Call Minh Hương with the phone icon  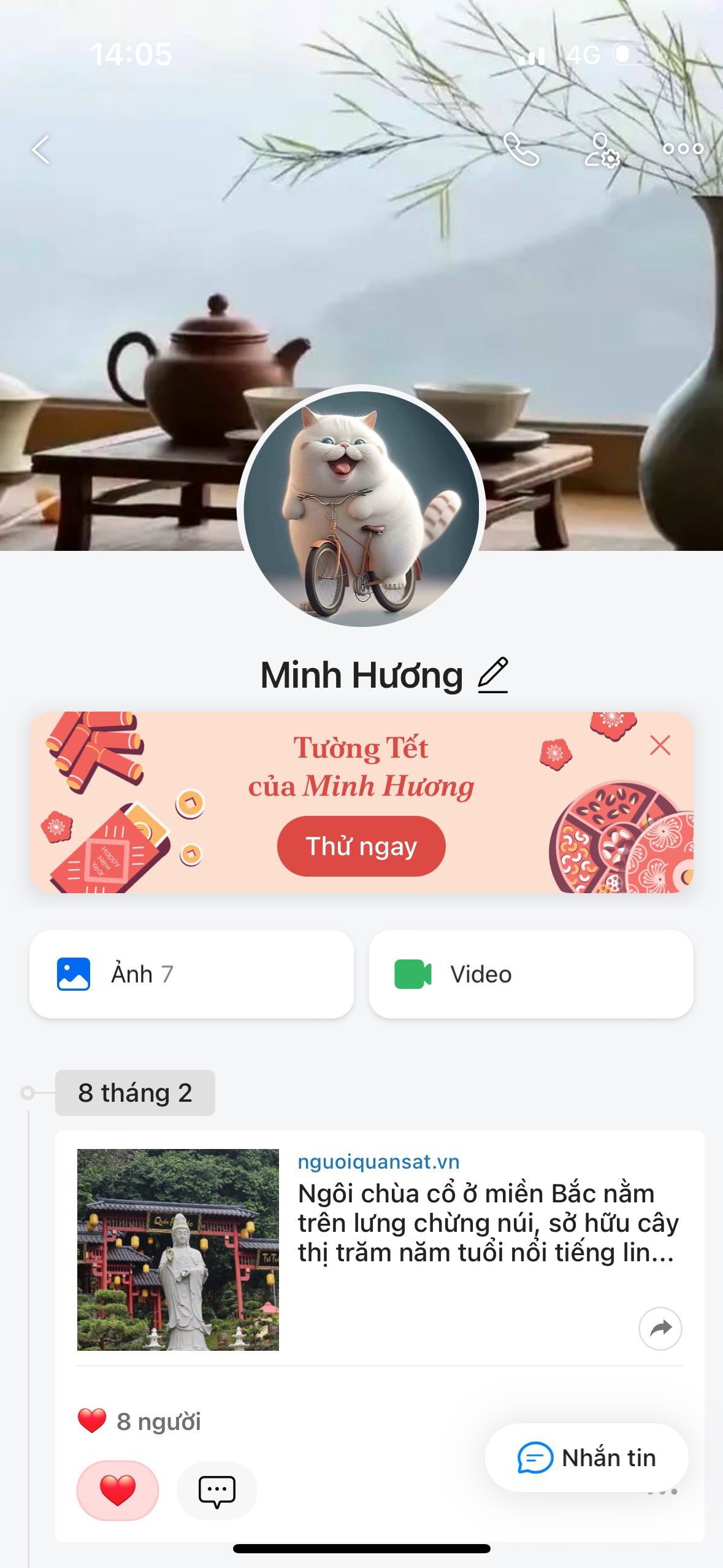point(521,149)
